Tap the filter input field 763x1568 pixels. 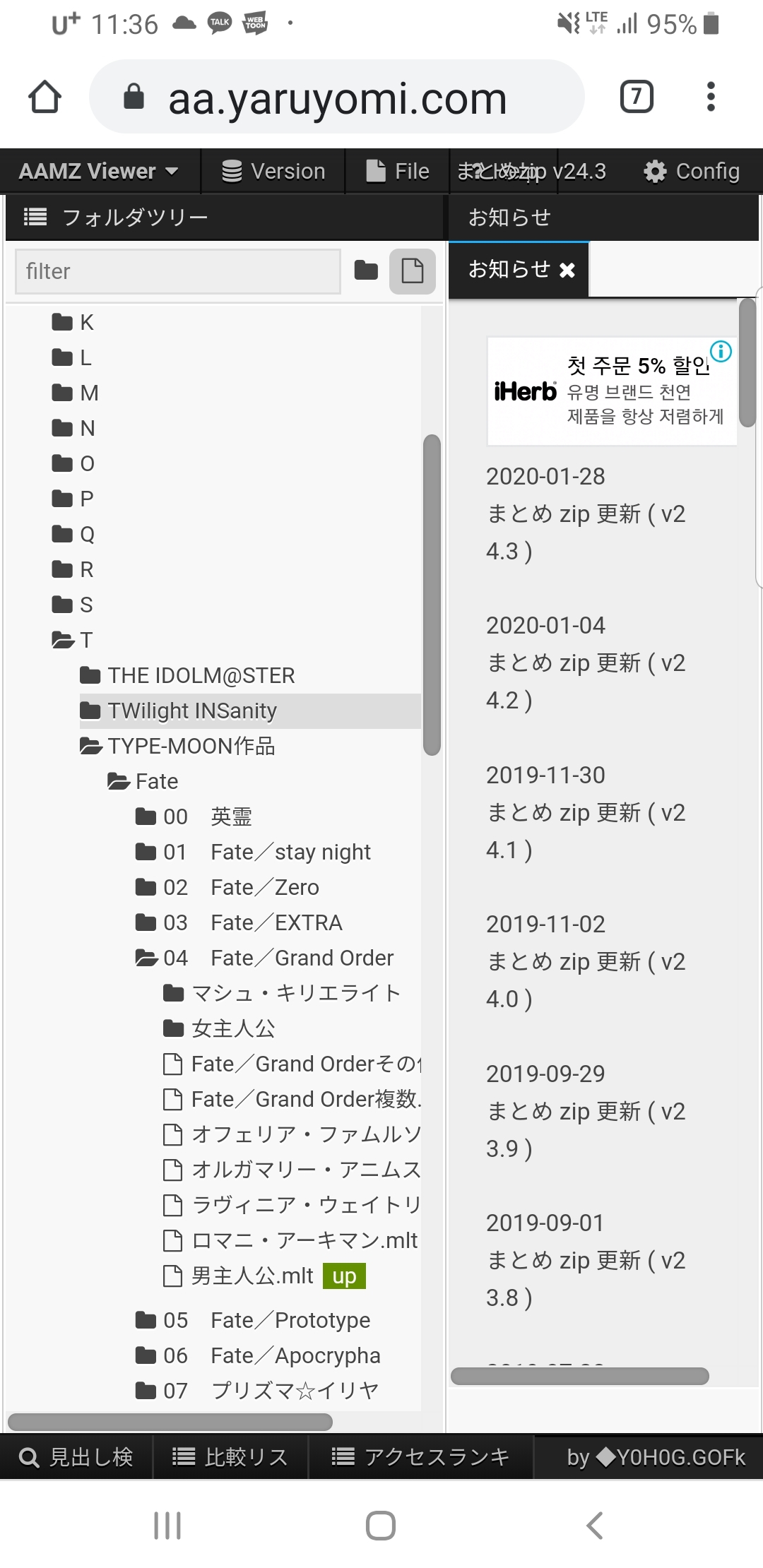(x=178, y=271)
